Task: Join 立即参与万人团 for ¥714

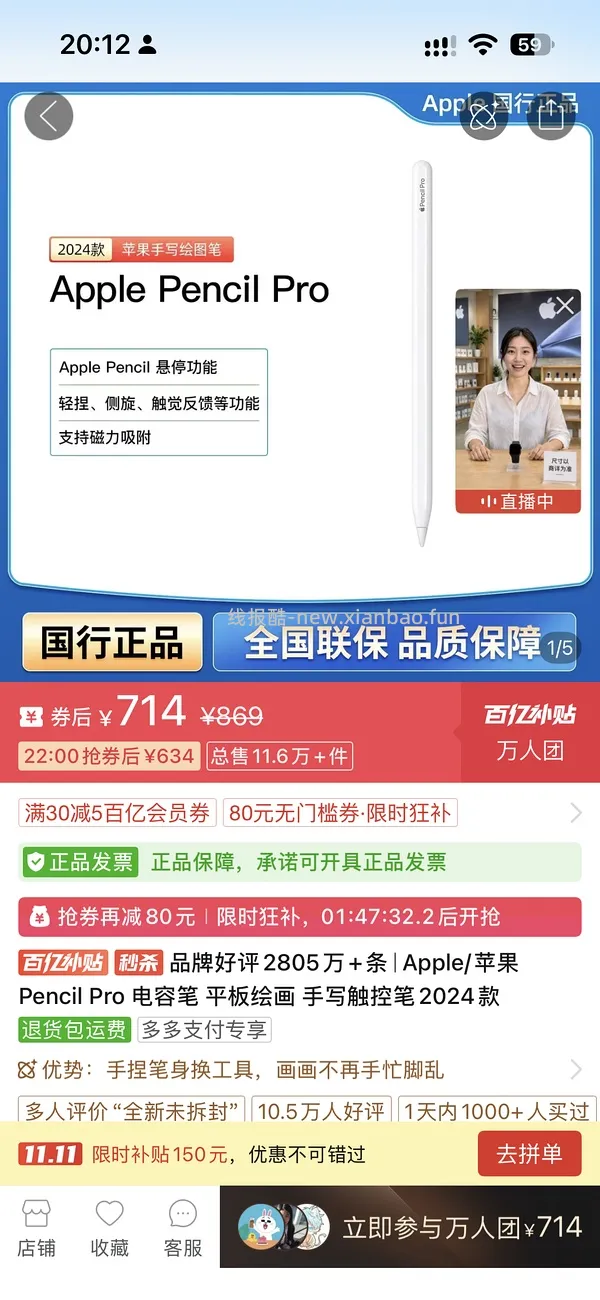Action: tap(410, 1227)
